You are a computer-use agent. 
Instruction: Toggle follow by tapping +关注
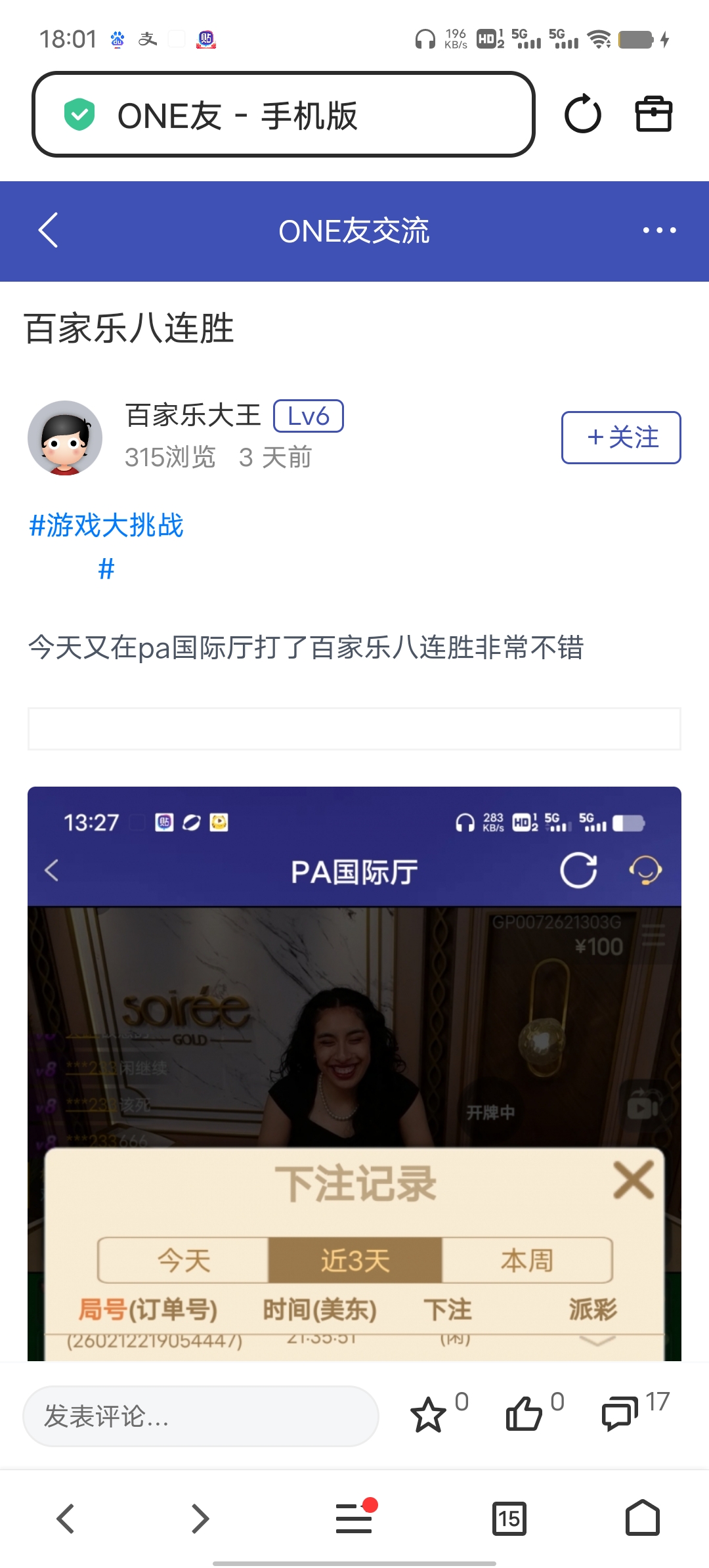(620, 438)
